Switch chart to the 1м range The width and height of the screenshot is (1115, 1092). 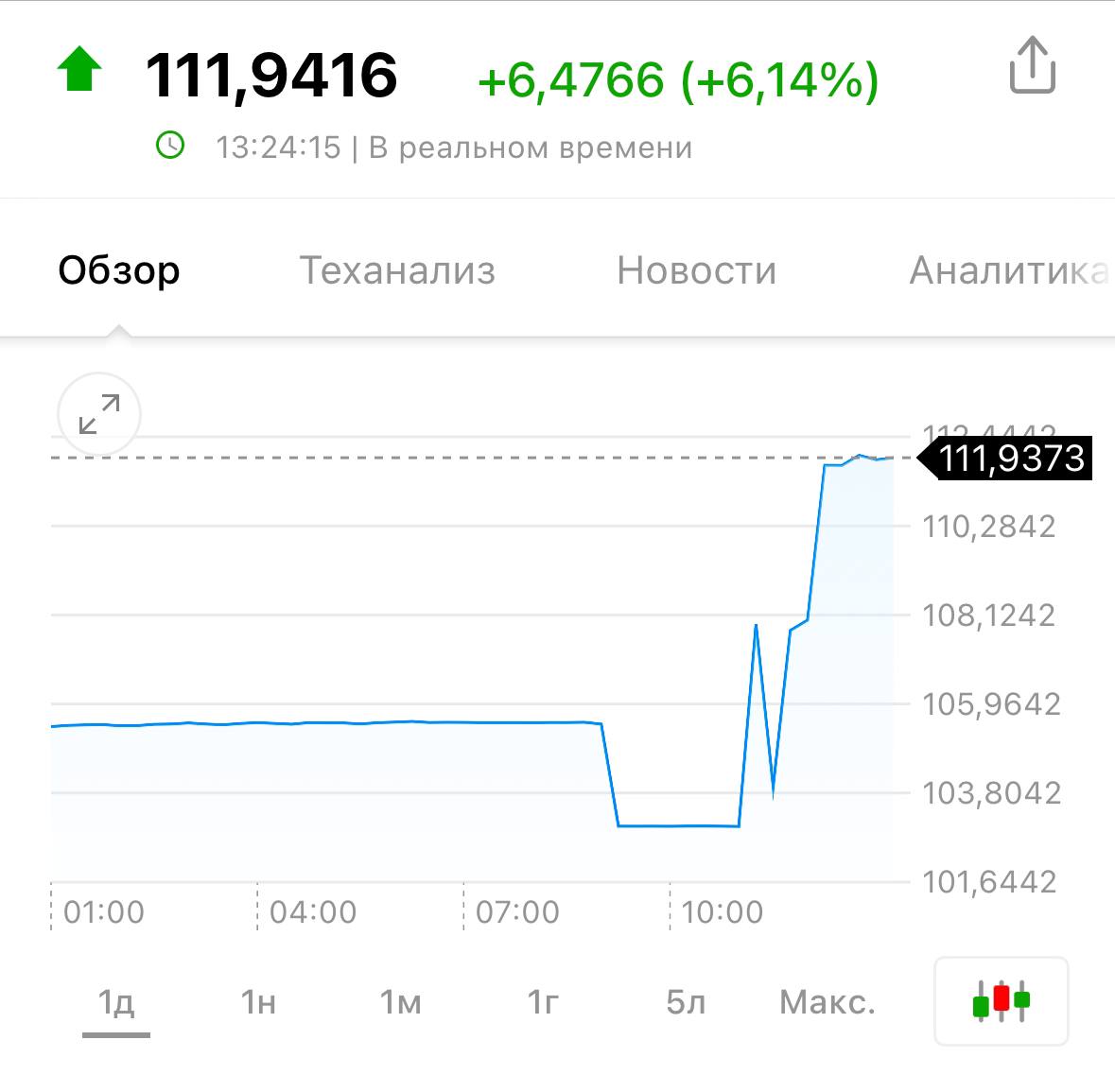tap(400, 1001)
